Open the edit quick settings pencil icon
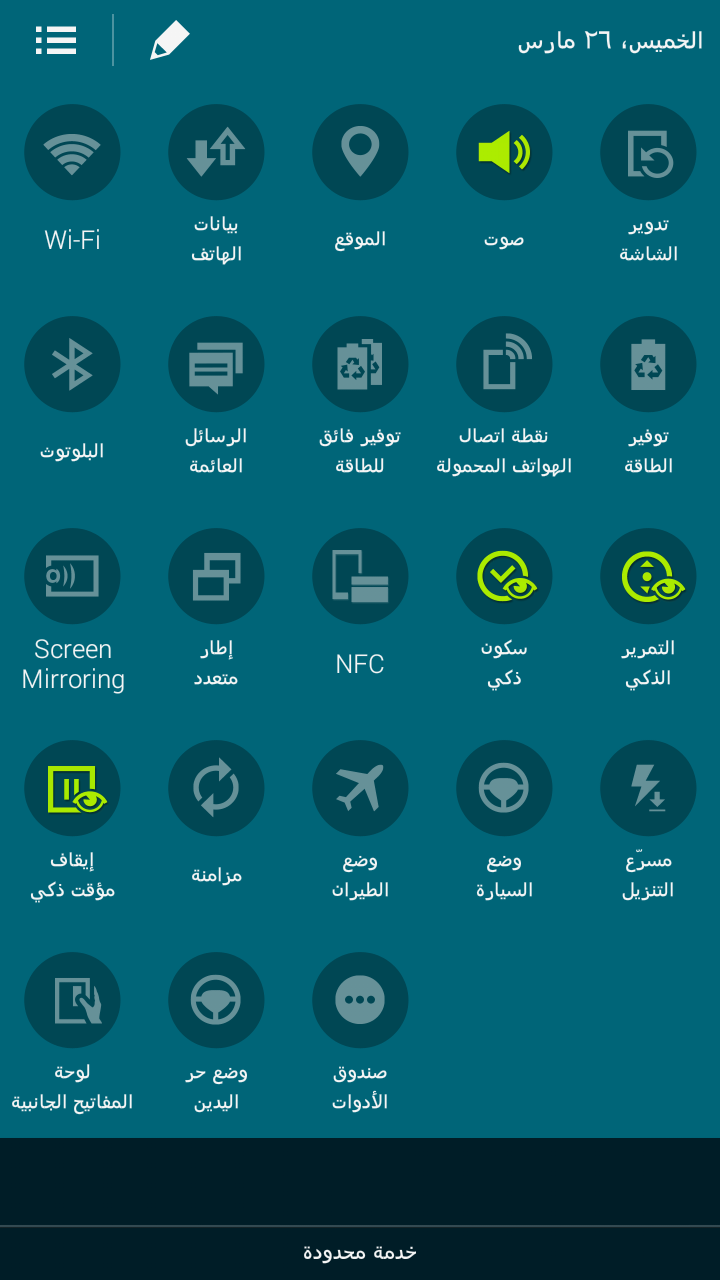 point(170,40)
